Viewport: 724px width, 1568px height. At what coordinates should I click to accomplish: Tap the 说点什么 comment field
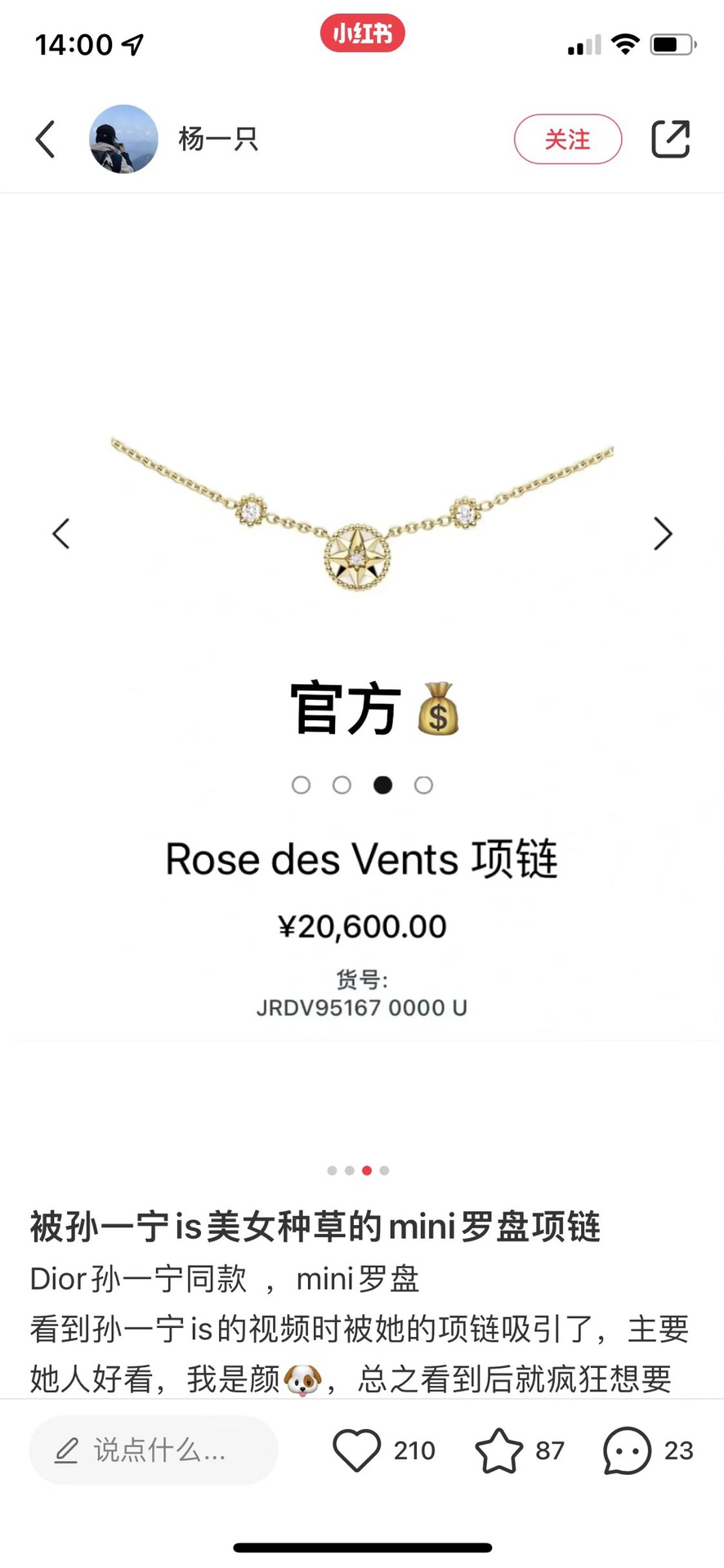coord(154,1450)
